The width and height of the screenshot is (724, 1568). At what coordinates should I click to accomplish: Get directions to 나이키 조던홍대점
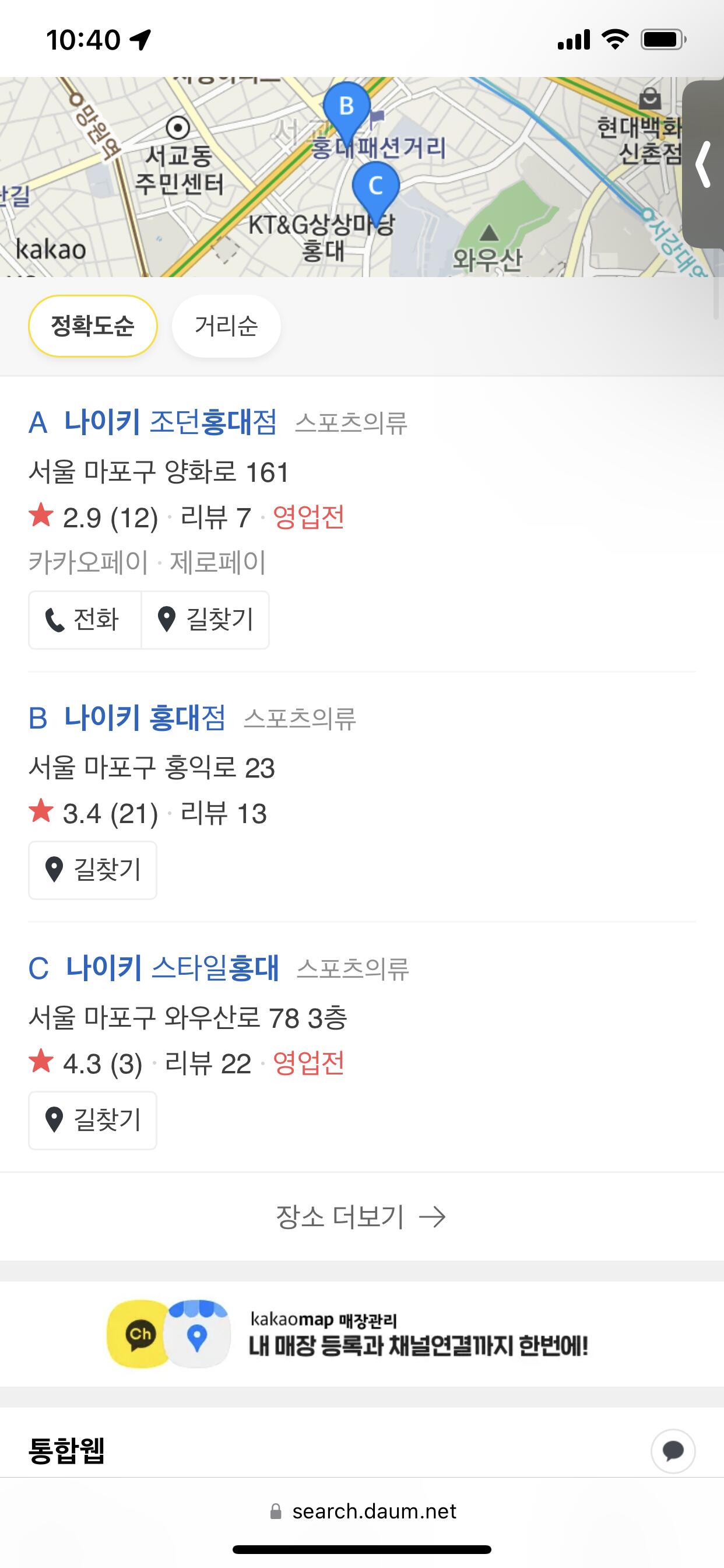tap(206, 619)
